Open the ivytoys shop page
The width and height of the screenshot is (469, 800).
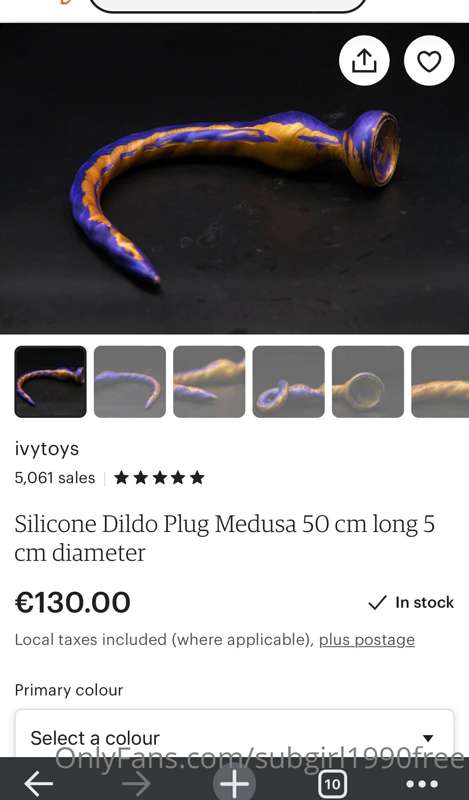[x=47, y=449]
